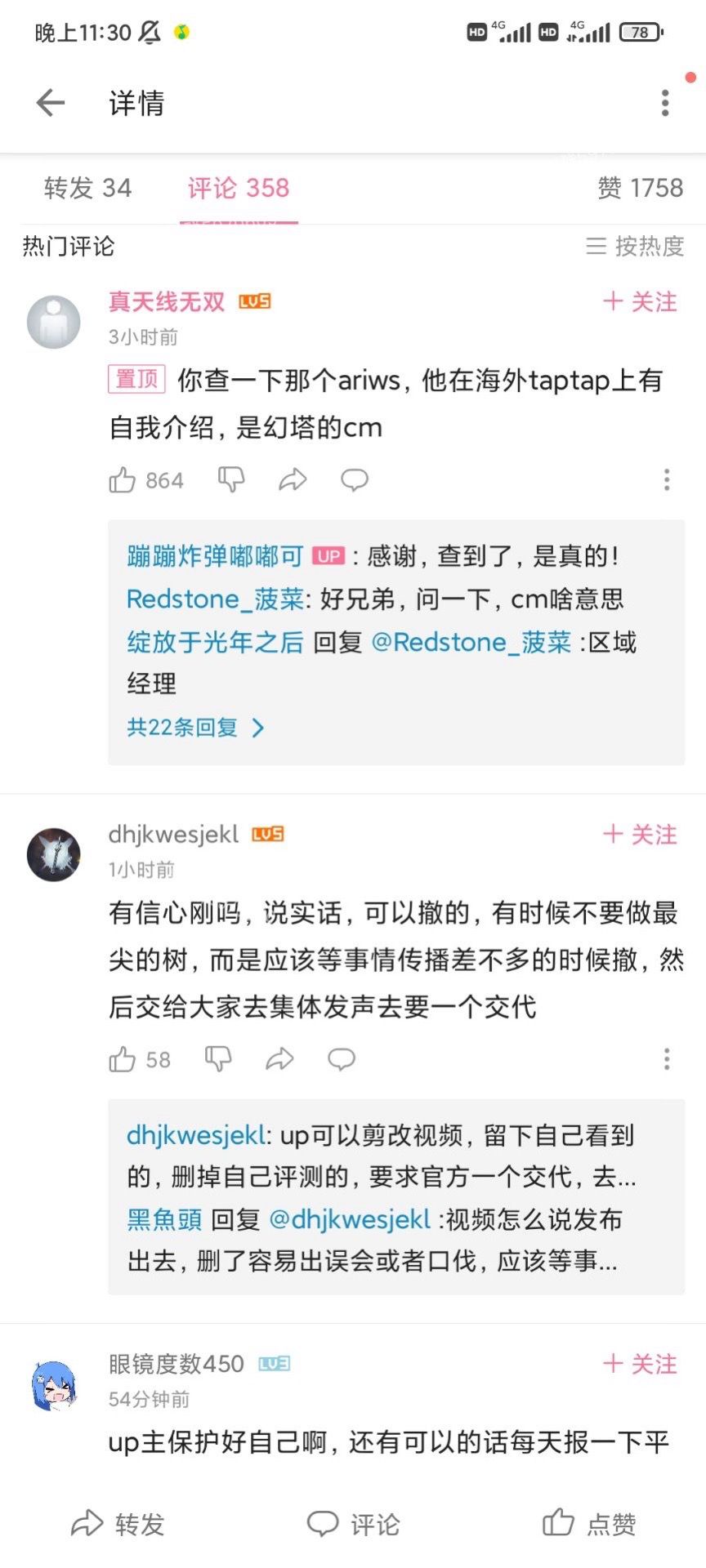Follow user dhjkwesjekl
Image resolution: width=706 pixels, height=1568 pixels.
point(640,835)
